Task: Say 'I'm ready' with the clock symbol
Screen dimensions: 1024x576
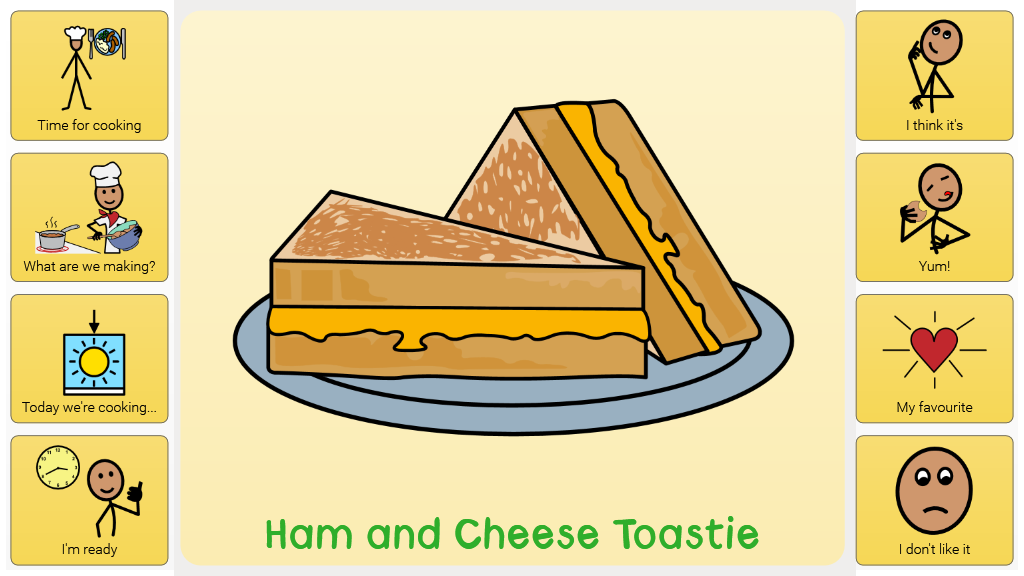Action: (x=89, y=500)
